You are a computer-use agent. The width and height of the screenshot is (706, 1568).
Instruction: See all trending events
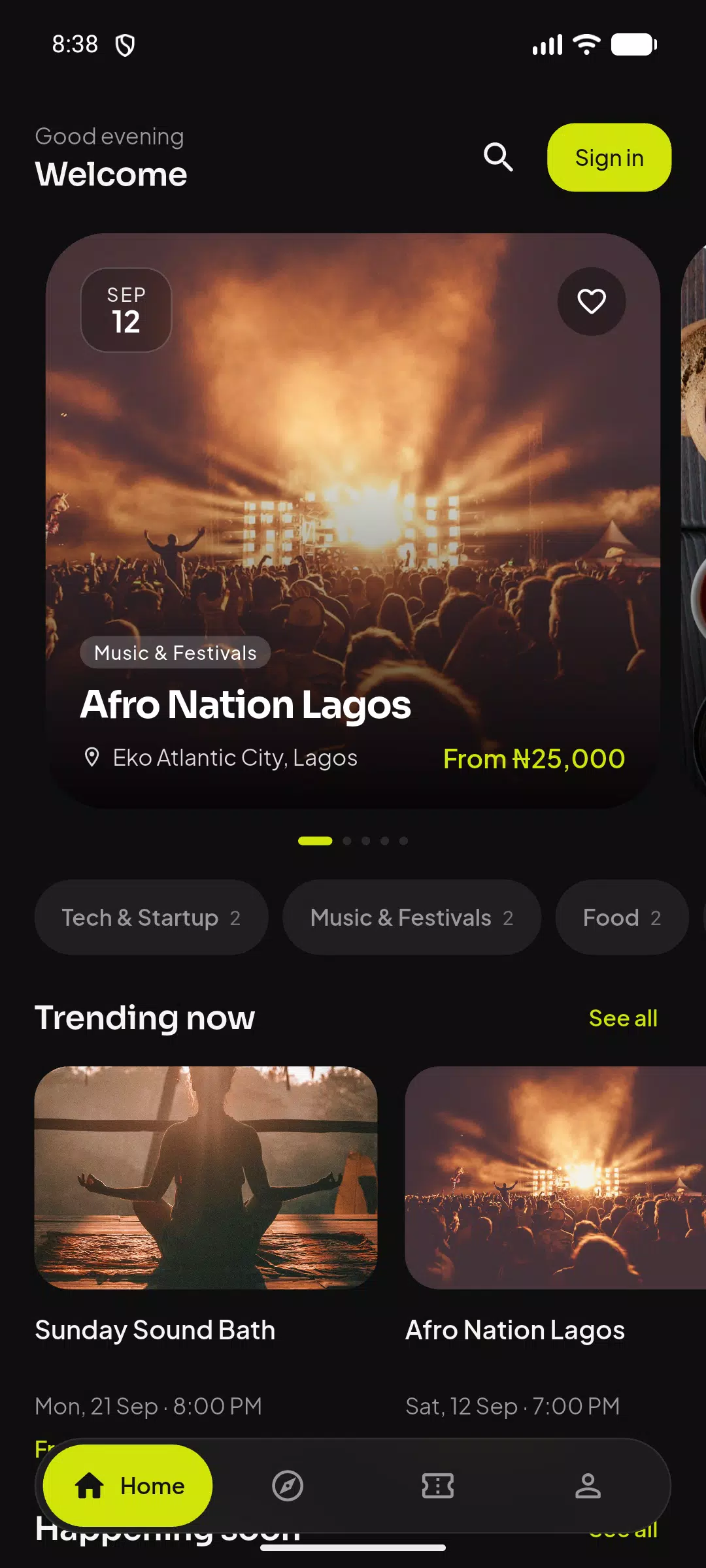click(623, 1018)
